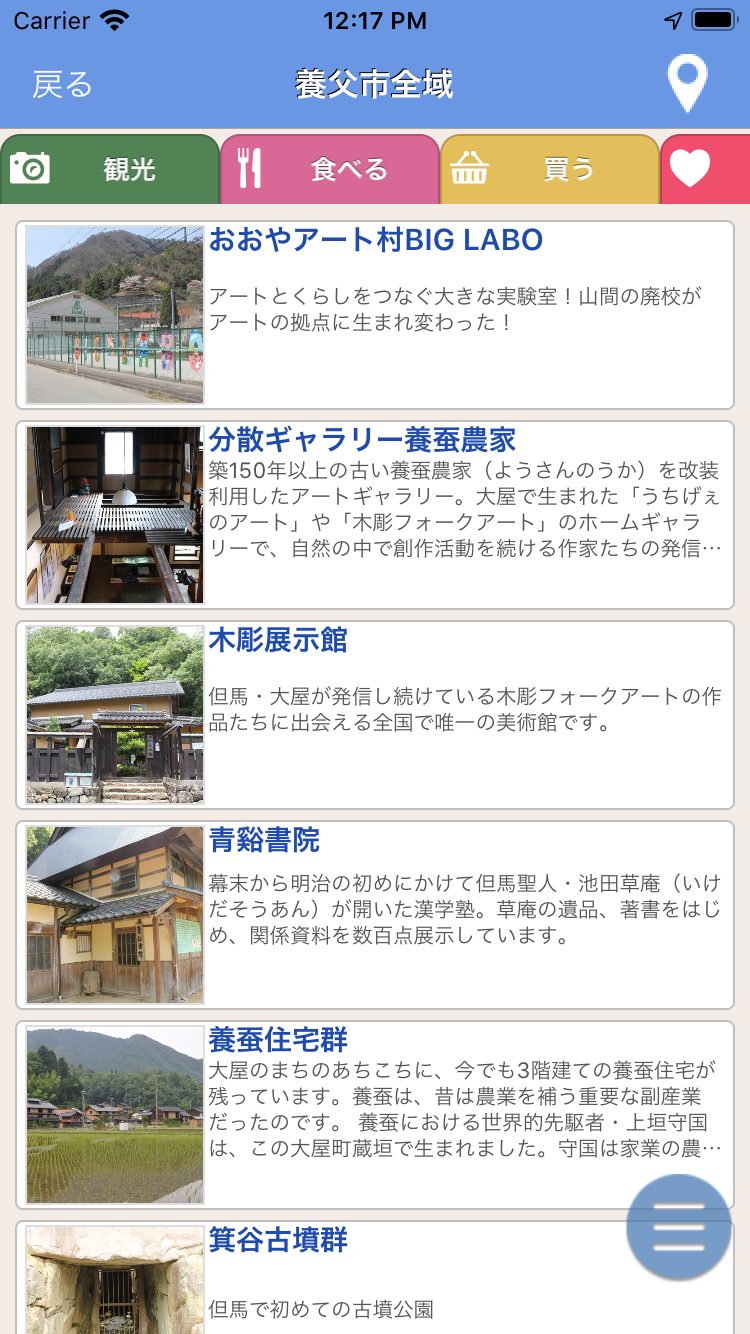
Task: Open おおやアート村BIG LABO card
Action: coord(375,314)
